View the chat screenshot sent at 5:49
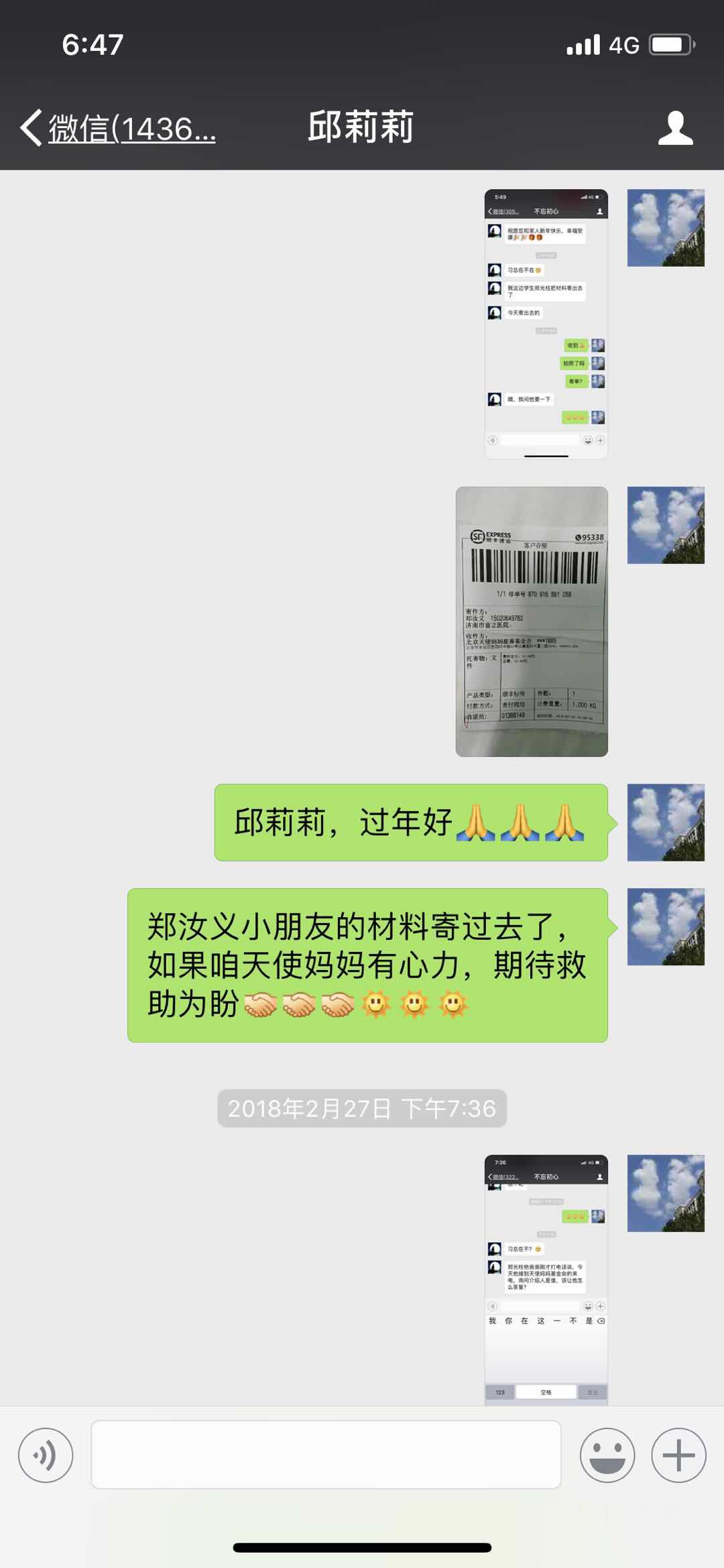 pyautogui.click(x=546, y=324)
